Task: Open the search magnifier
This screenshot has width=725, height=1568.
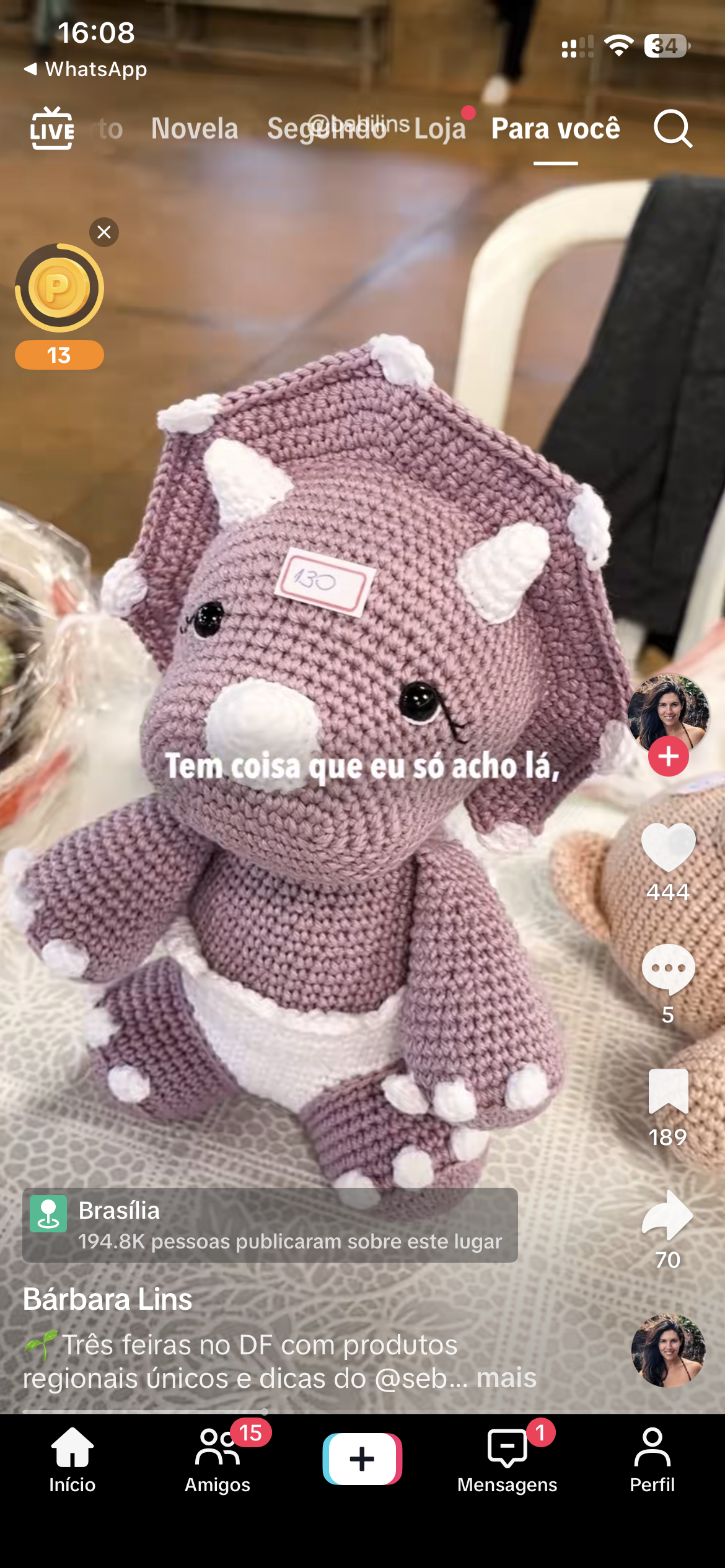Action: (x=673, y=129)
